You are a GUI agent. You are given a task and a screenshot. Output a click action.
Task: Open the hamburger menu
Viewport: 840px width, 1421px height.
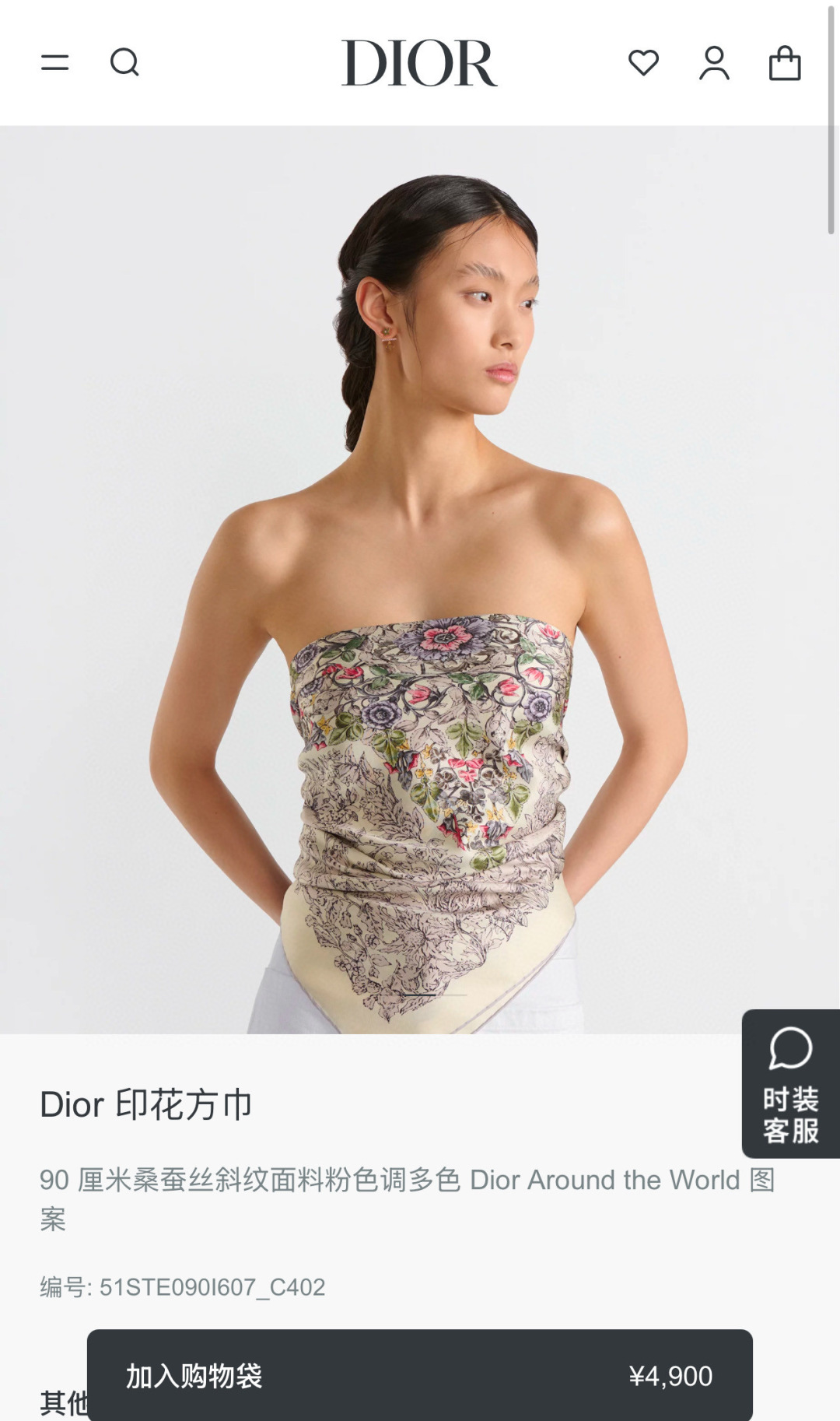pyautogui.click(x=54, y=62)
